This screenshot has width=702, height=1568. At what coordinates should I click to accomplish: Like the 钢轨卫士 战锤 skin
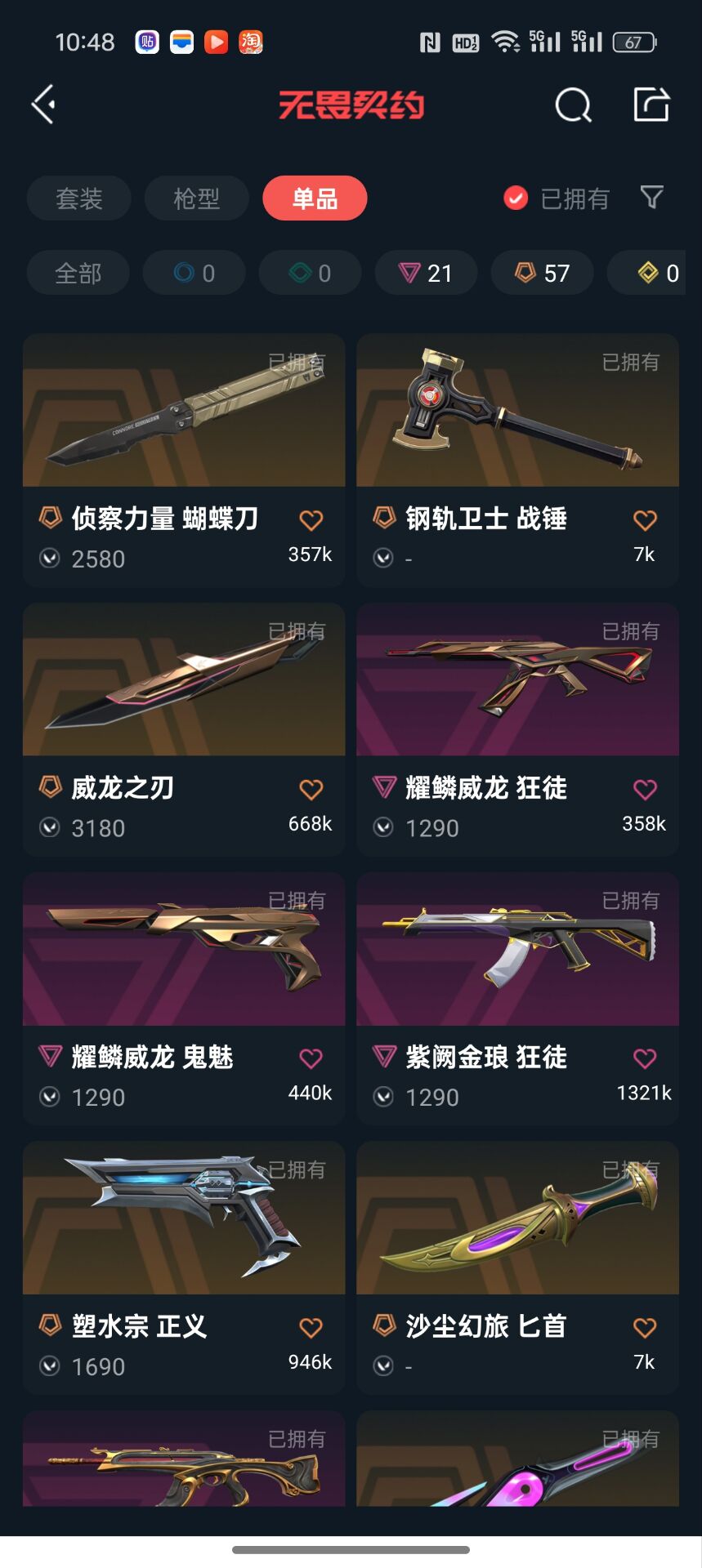tap(645, 520)
